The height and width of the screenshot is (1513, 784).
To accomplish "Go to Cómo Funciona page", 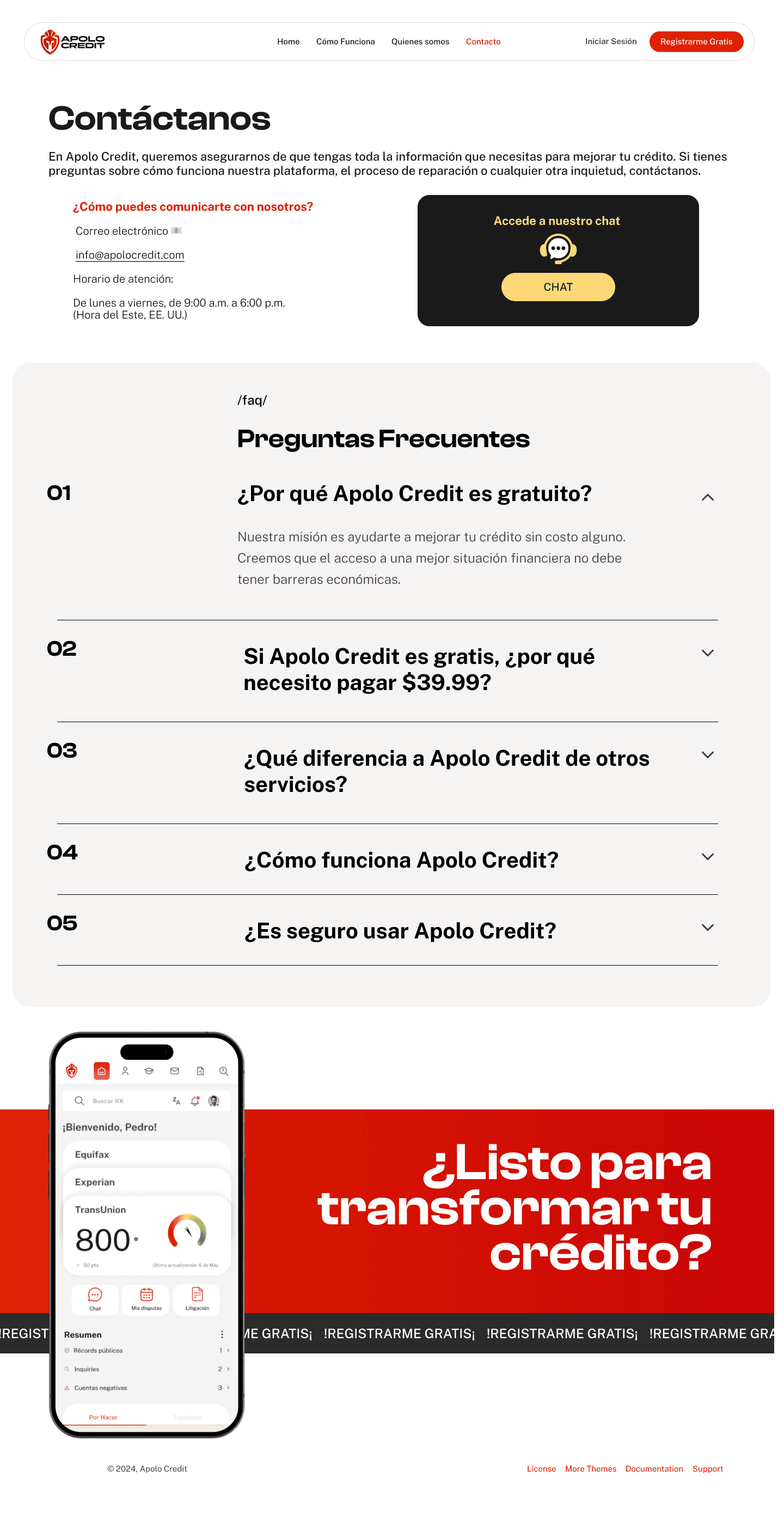I will [x=345, y=42].
